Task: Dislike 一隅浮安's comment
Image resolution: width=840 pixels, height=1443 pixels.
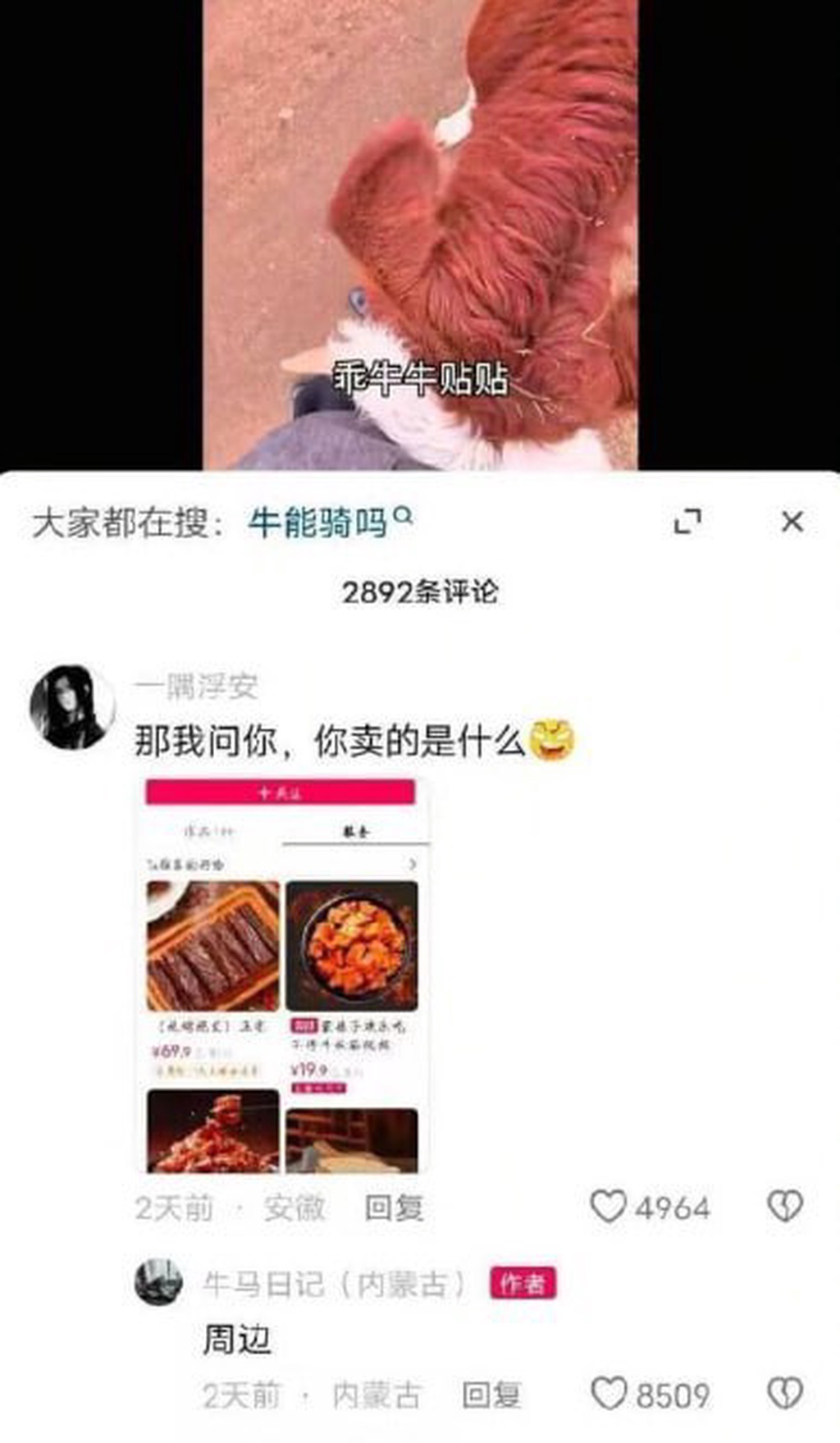Action: (784, 1207)
